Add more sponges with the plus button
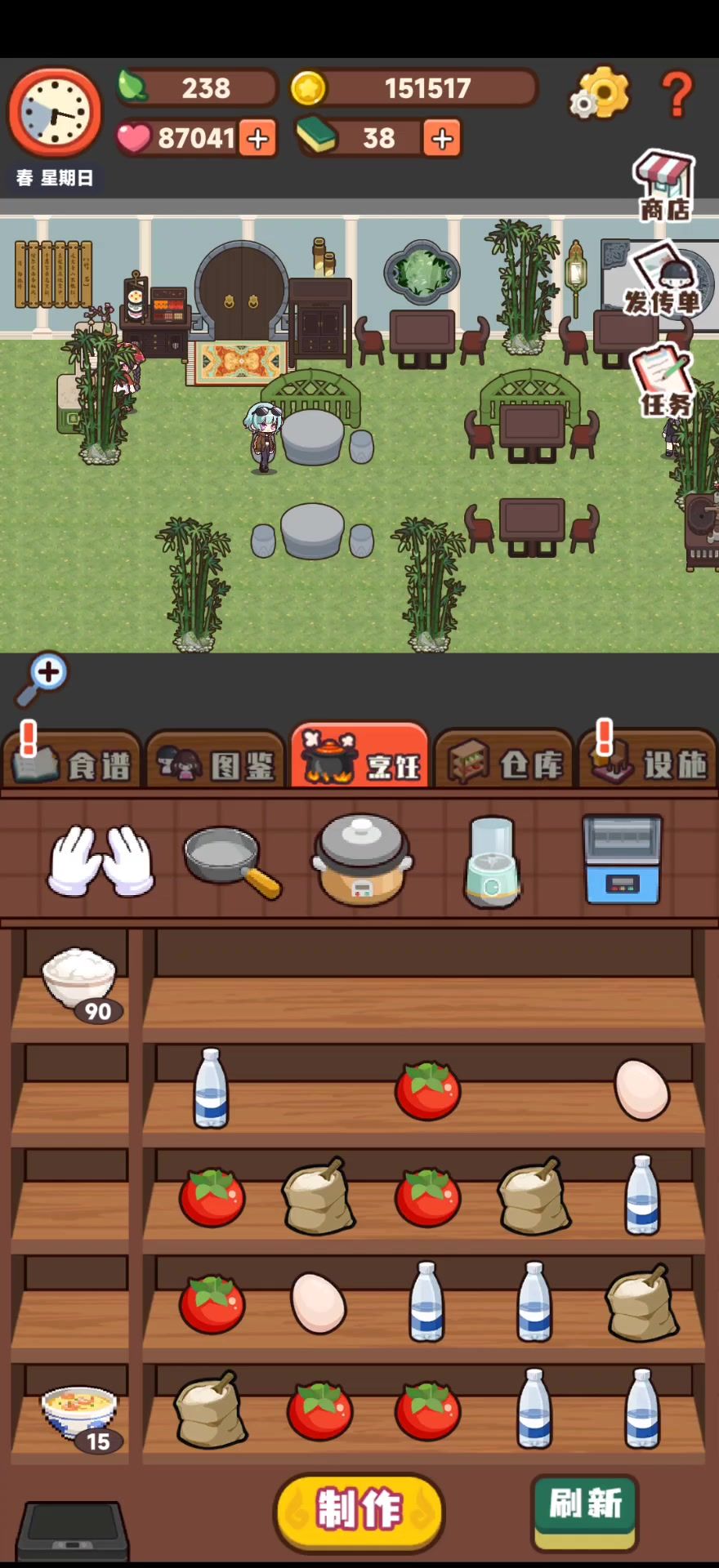 442,139
